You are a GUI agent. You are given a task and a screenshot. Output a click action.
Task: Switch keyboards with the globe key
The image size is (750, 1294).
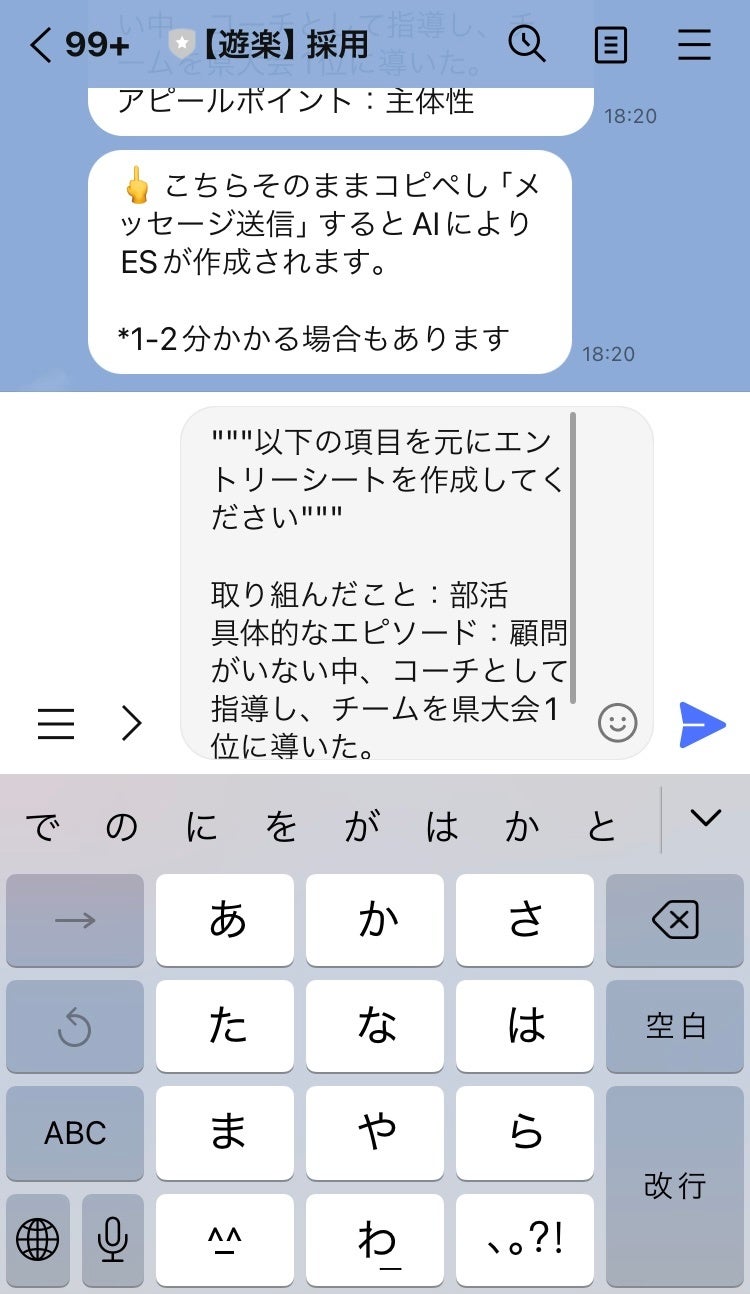(x=38, y=1240)
